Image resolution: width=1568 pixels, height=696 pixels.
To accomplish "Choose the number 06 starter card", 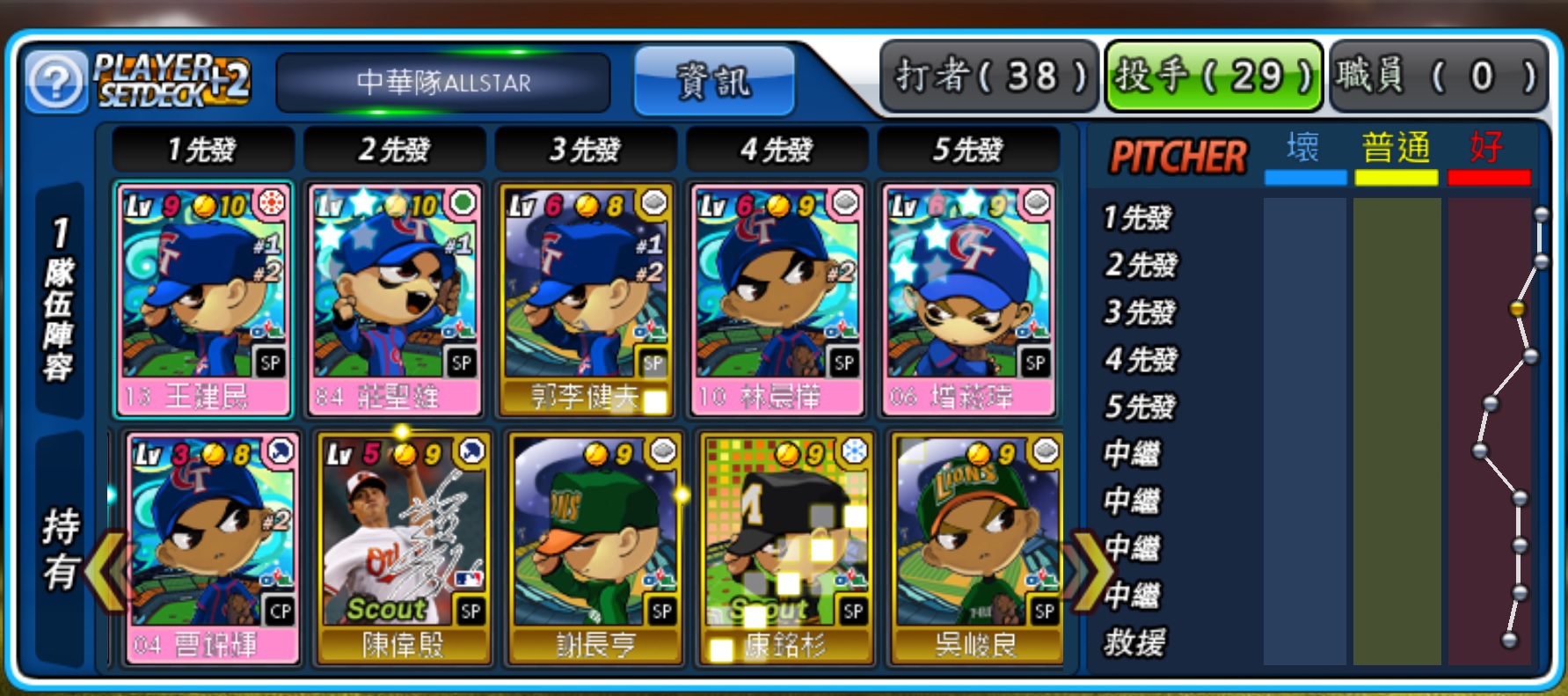I will tap(967, 299).
